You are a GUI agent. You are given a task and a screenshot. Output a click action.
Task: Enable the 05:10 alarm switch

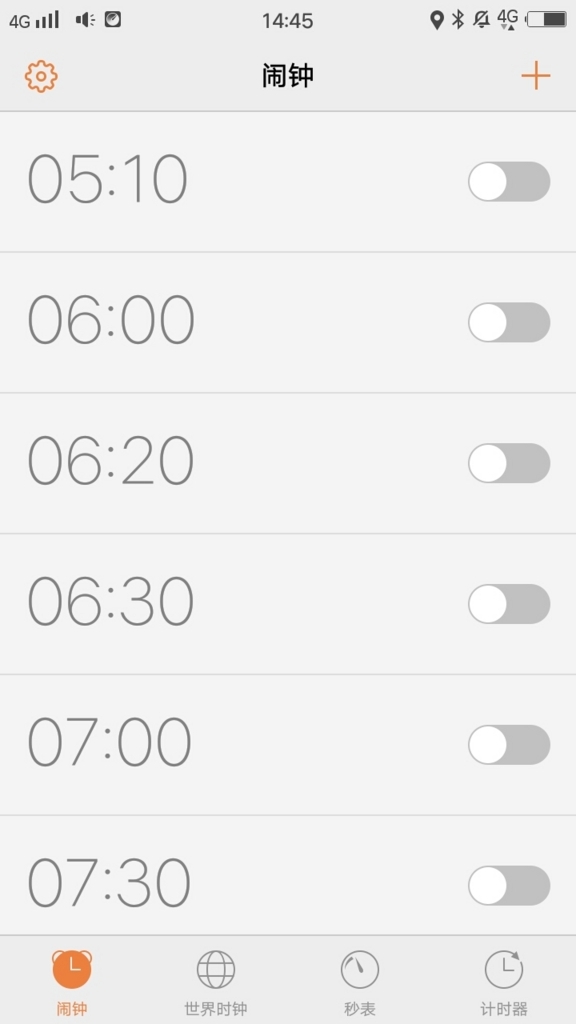509,182
